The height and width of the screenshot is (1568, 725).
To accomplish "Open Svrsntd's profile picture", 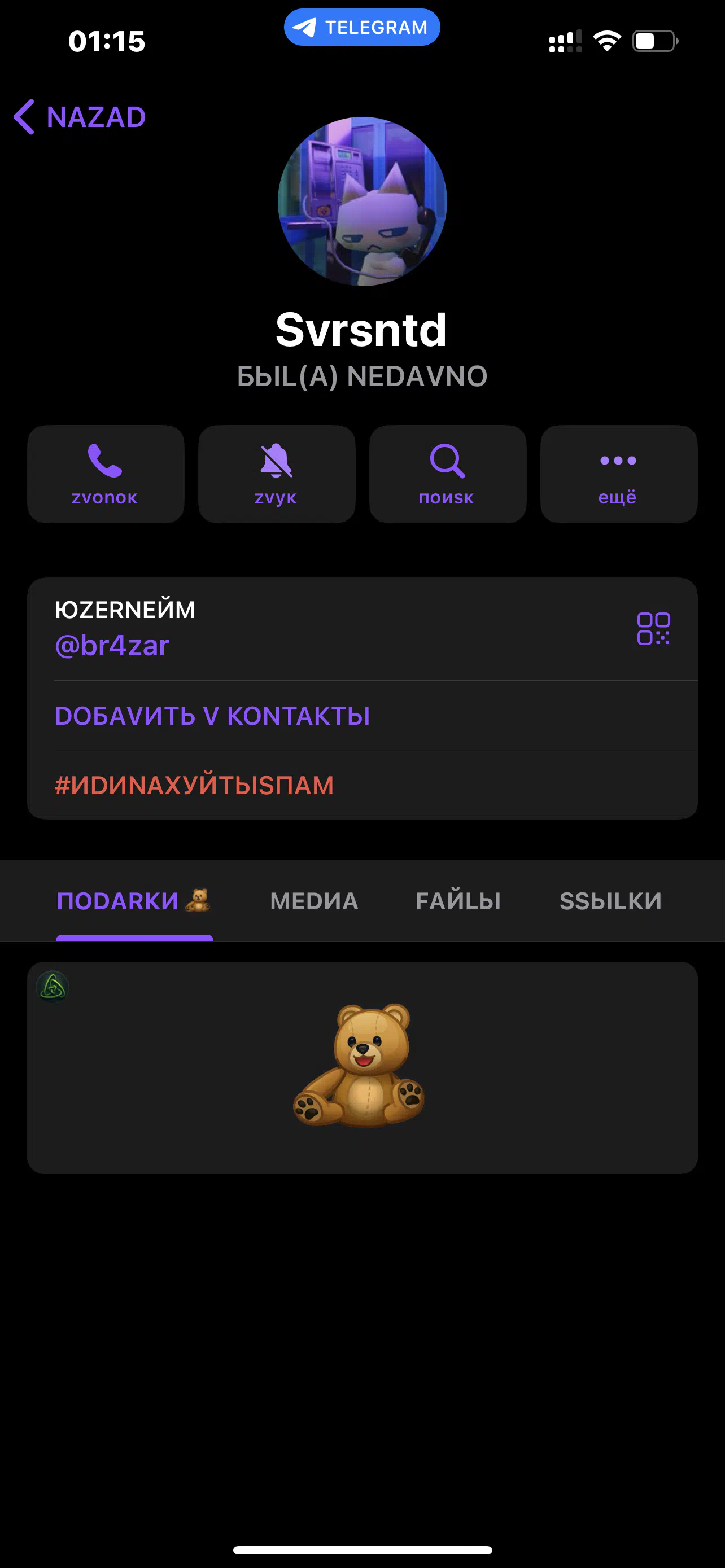I will coord(362,202).
